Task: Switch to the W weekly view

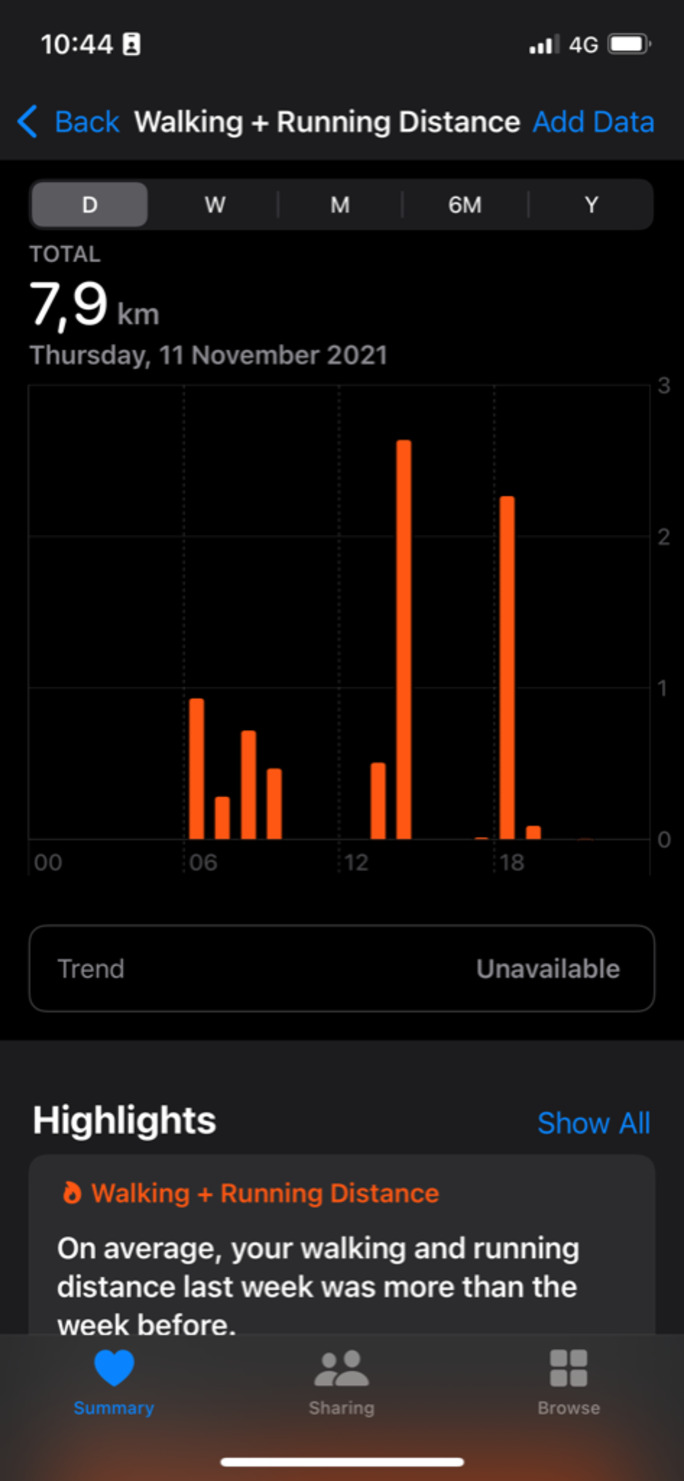Action: coord(215,205)
